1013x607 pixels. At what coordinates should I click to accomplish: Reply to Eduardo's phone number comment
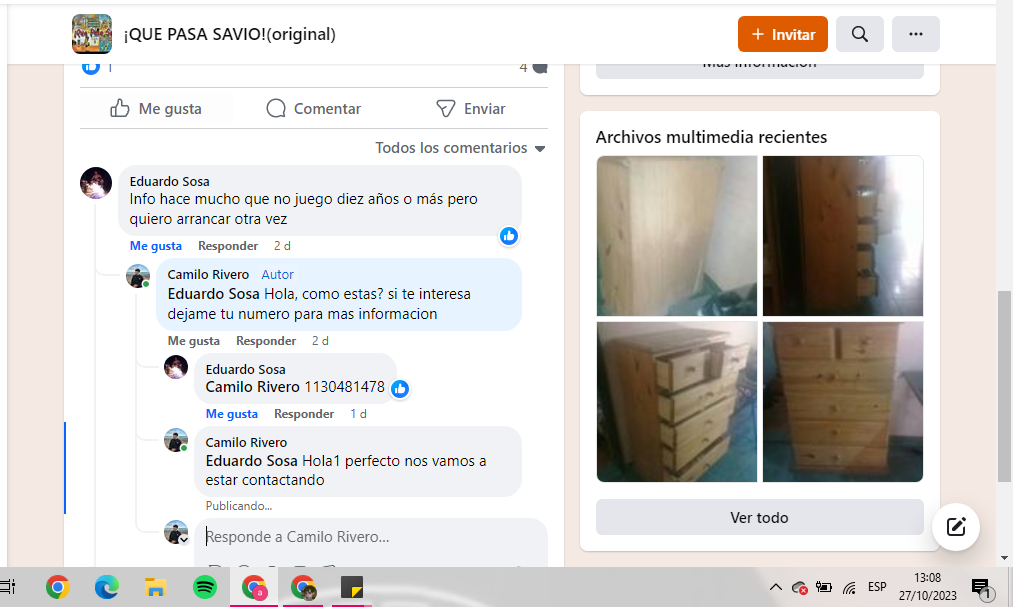tap(304, 414)
